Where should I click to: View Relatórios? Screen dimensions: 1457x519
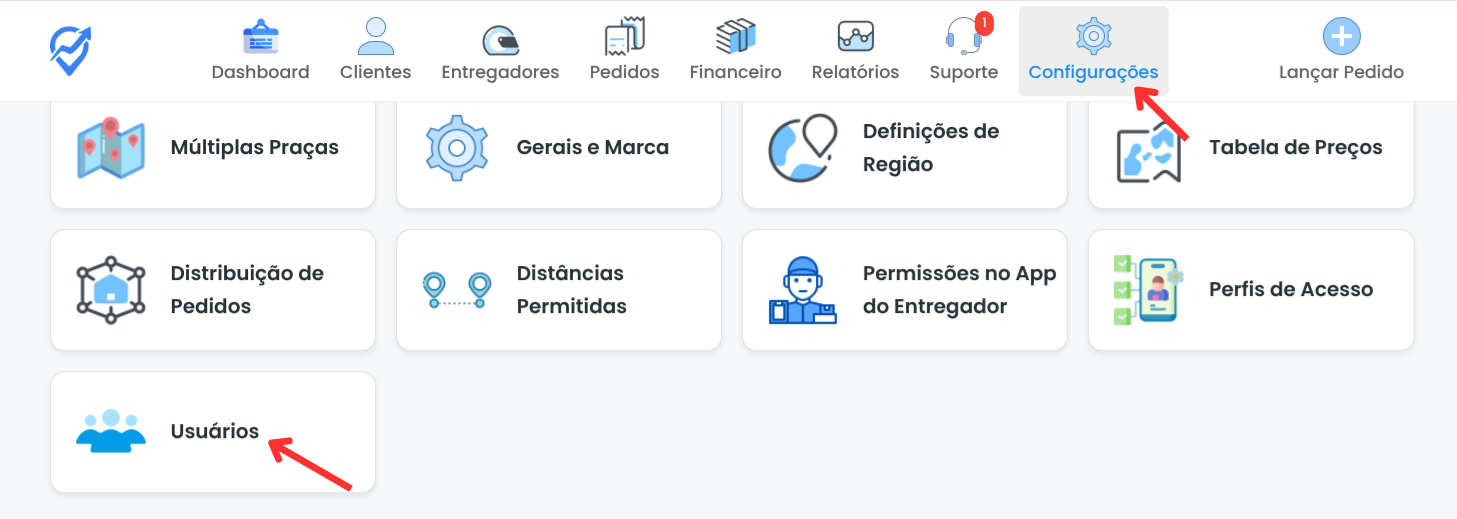click(x=855, y=51)
